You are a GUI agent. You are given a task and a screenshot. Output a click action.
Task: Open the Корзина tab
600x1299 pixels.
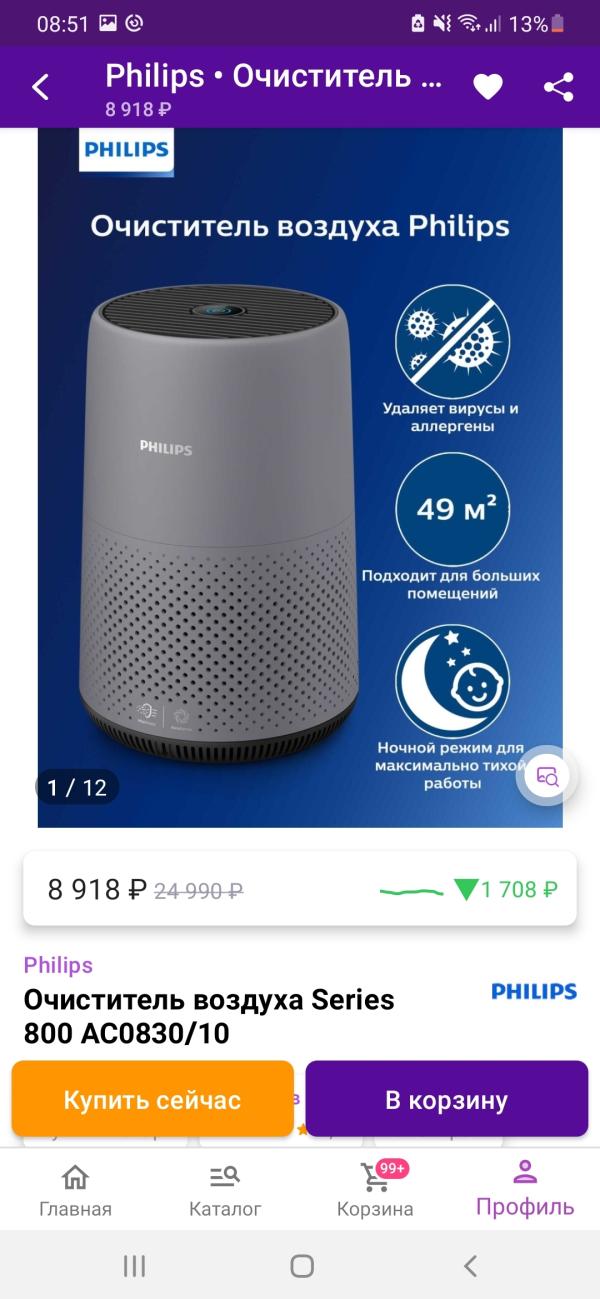point(375,1190)
